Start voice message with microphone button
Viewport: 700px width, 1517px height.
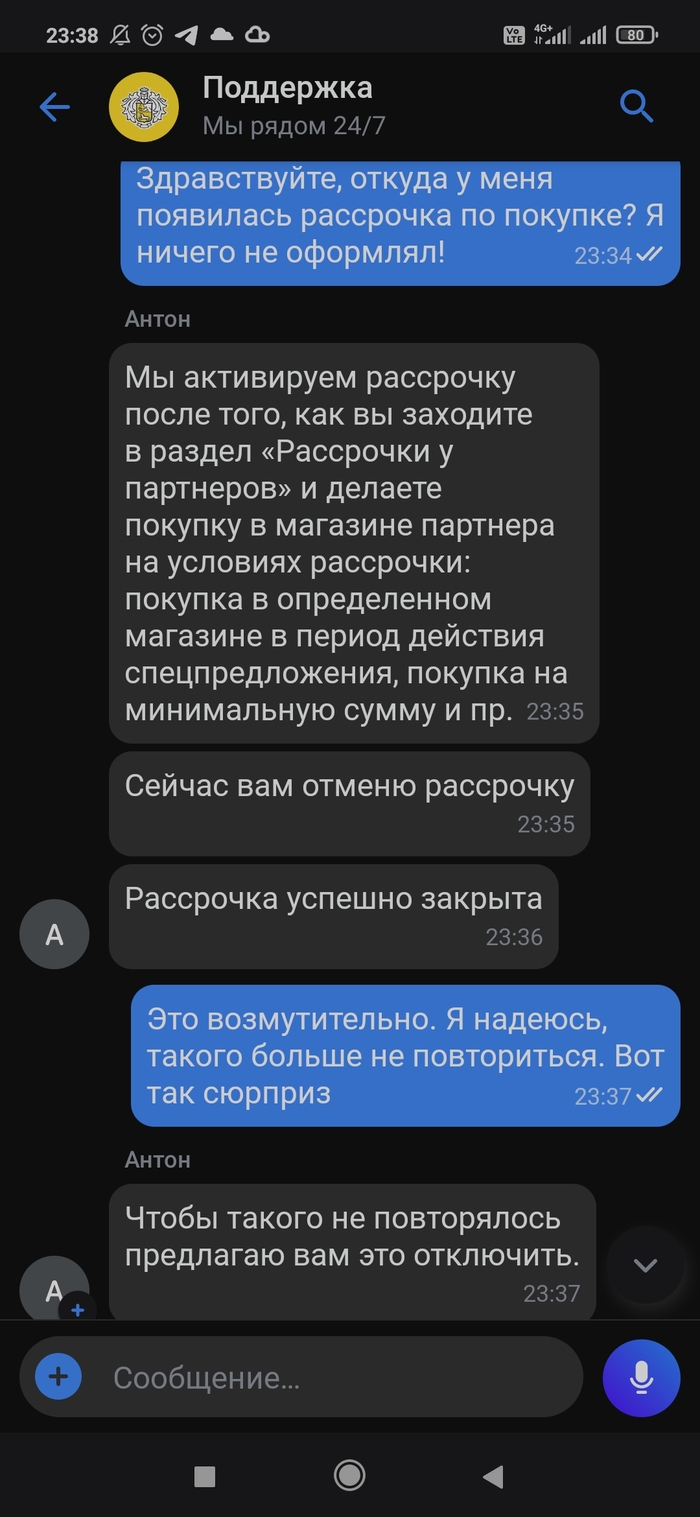pos(641,1378)
